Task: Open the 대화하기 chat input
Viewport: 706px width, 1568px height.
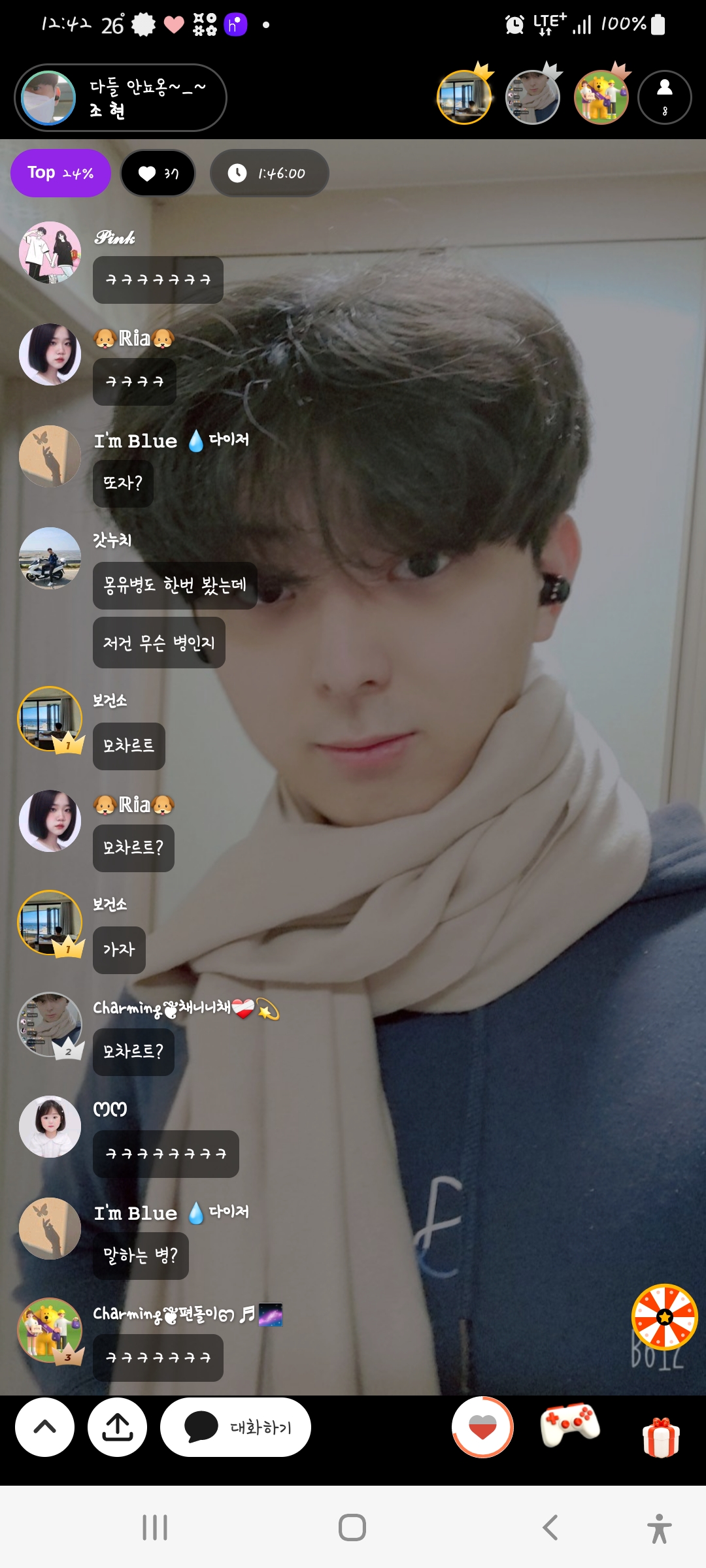Action: (235, 1427)
